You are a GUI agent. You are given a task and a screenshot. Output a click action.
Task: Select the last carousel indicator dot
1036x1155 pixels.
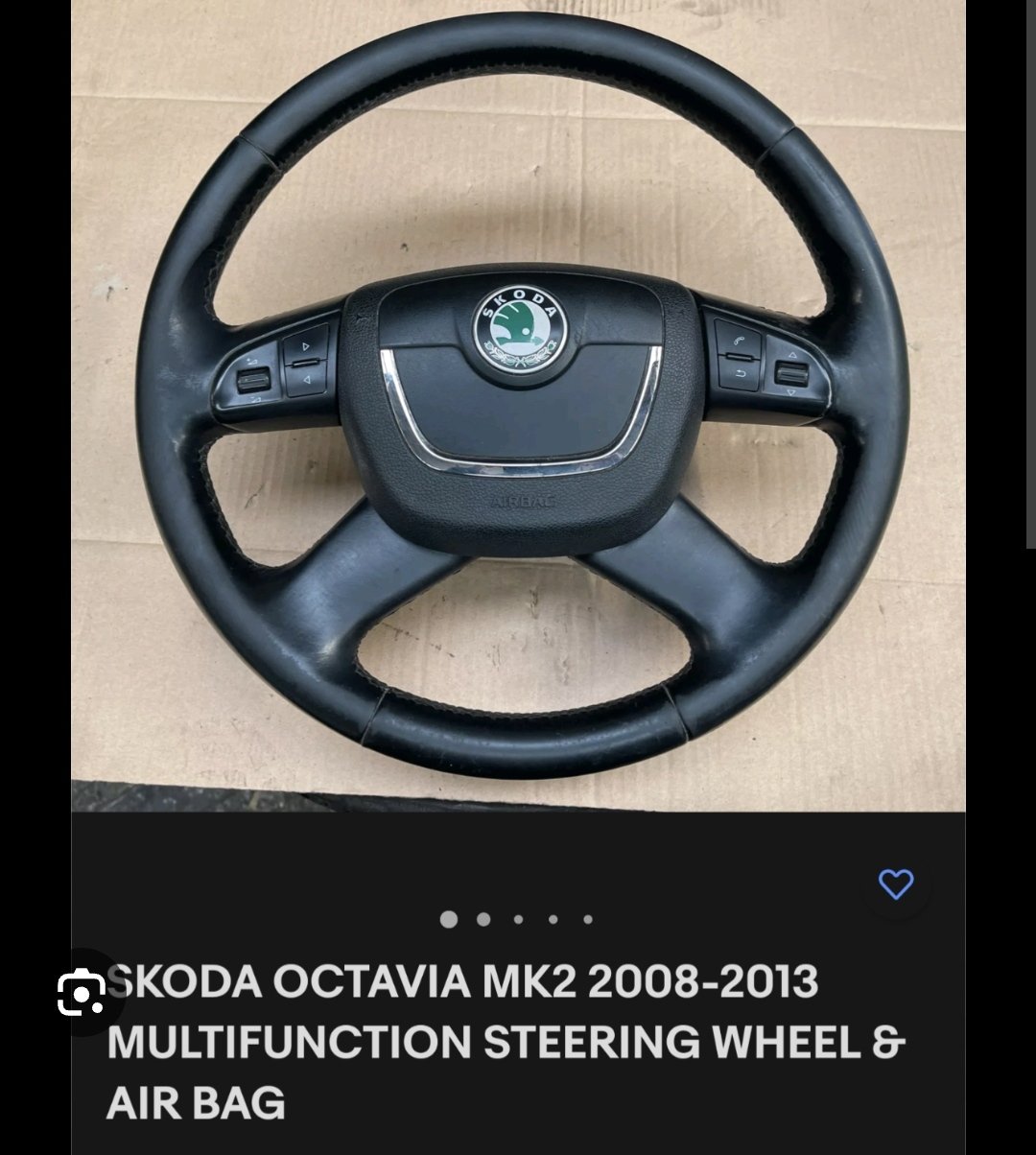pos(589,918)
